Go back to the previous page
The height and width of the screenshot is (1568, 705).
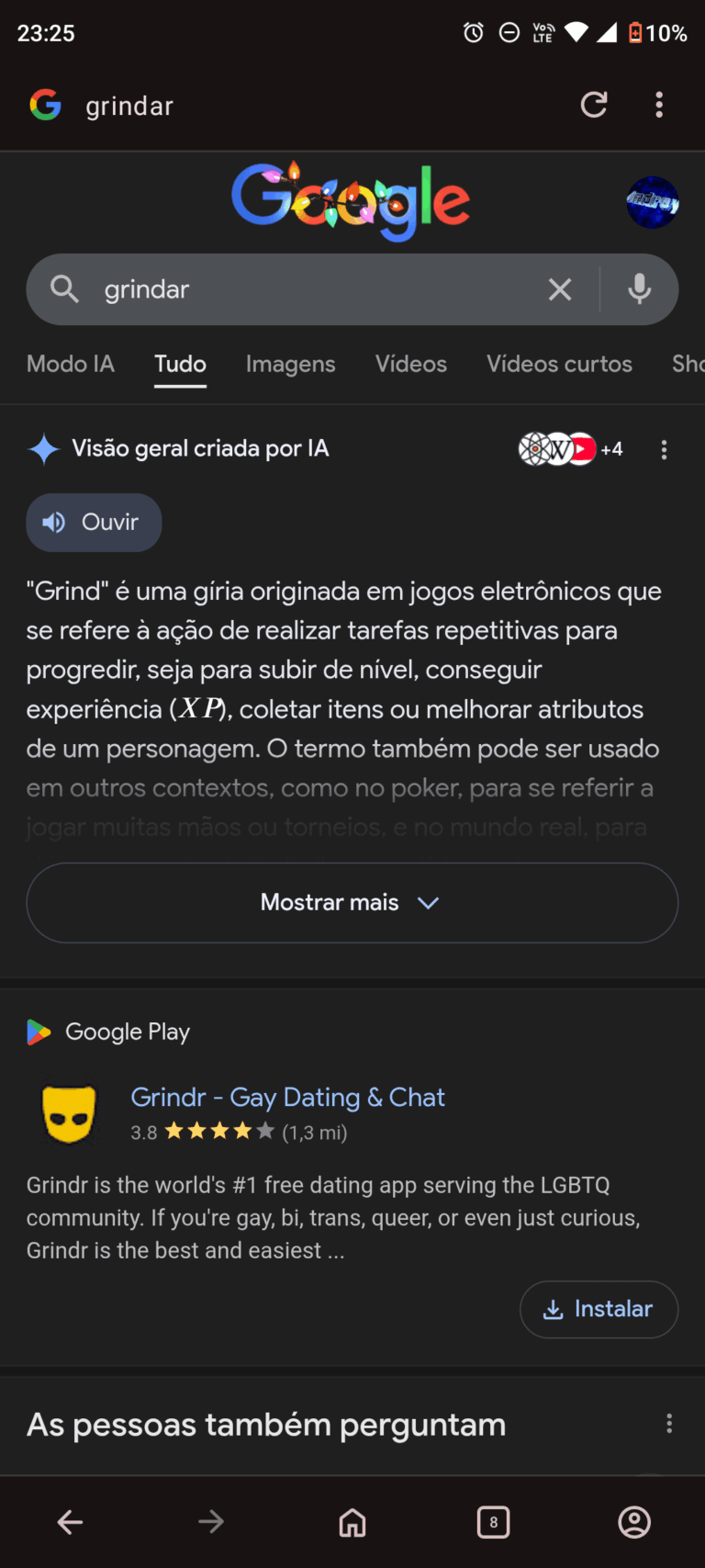point(70,1522)
